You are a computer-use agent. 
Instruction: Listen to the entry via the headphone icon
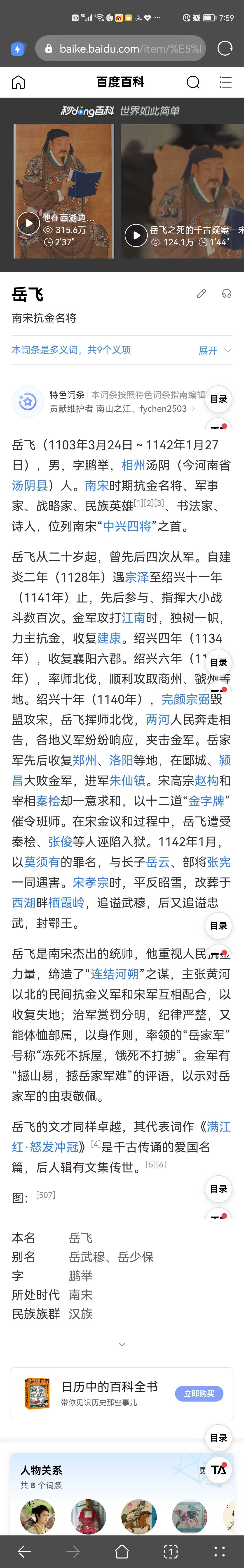[x=226, y=293]
